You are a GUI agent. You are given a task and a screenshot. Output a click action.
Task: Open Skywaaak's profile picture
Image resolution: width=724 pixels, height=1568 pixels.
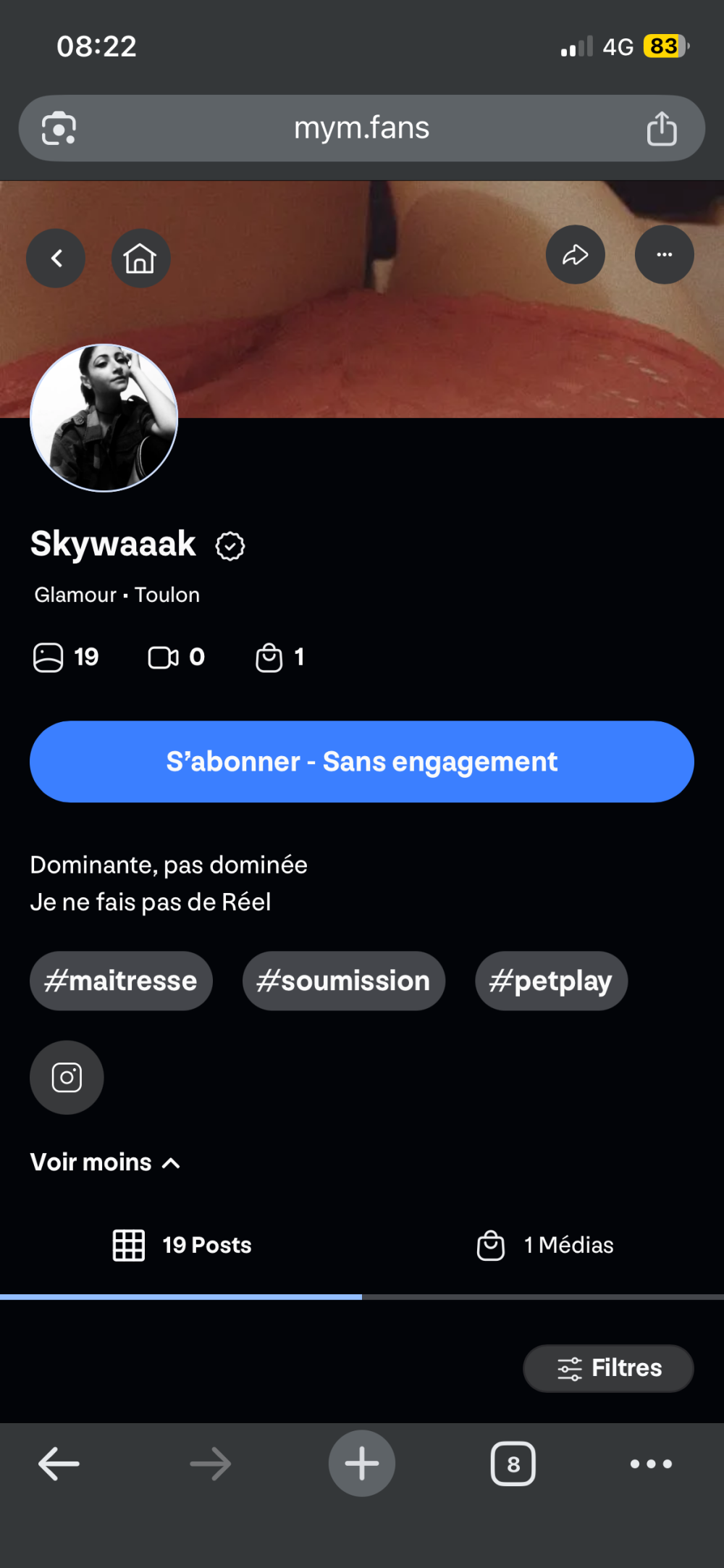point(104,418)
